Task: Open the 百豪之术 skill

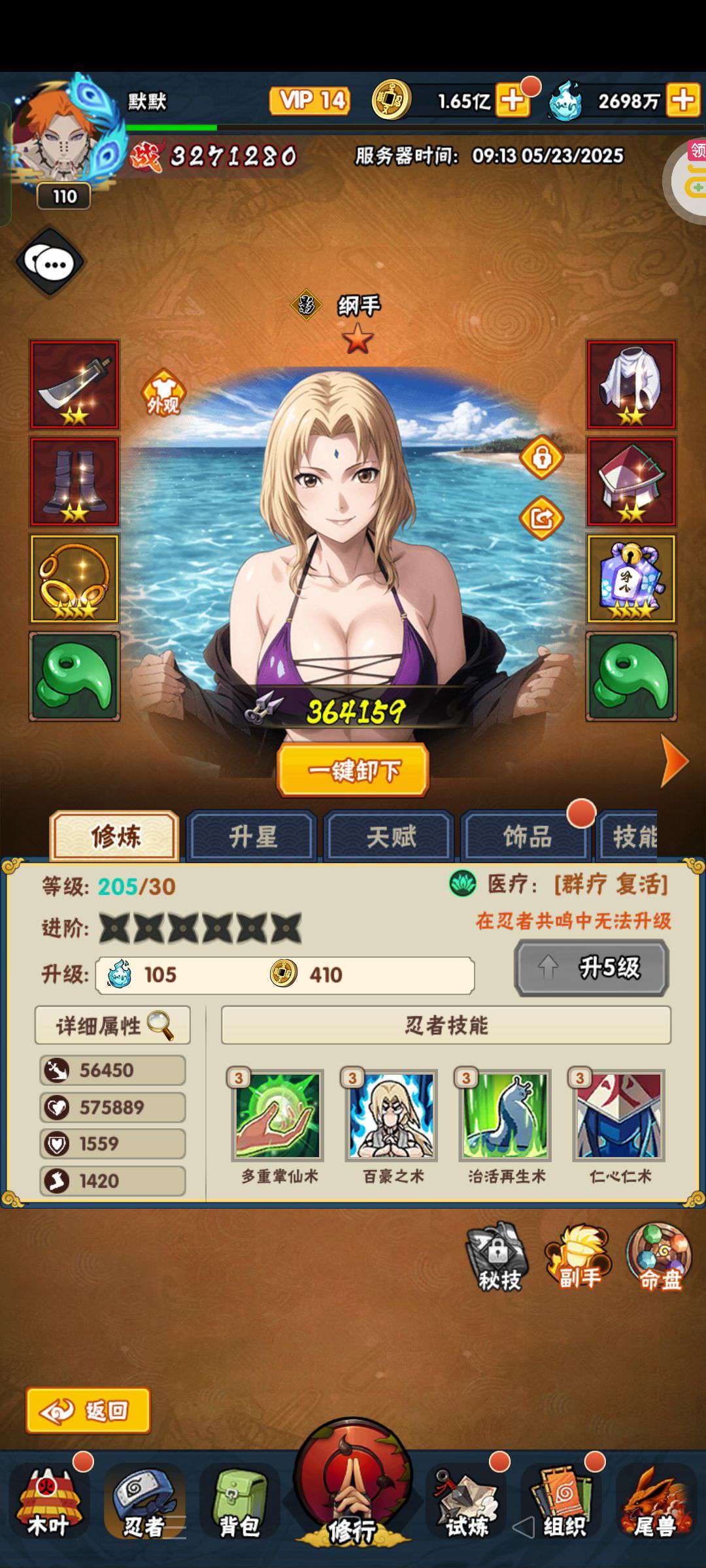Action: [392, 1116]
